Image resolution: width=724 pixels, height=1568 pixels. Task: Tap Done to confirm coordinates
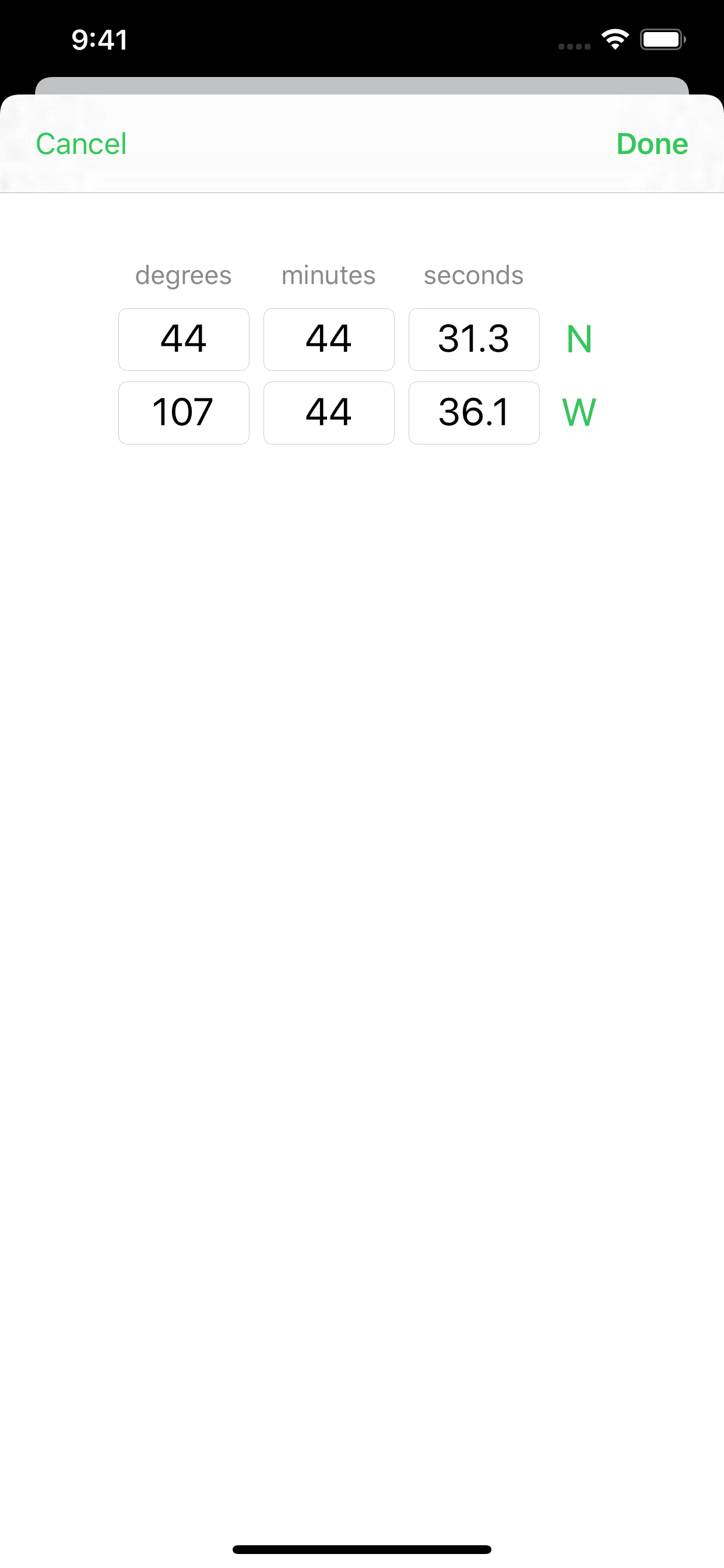[x=652, y=143]
